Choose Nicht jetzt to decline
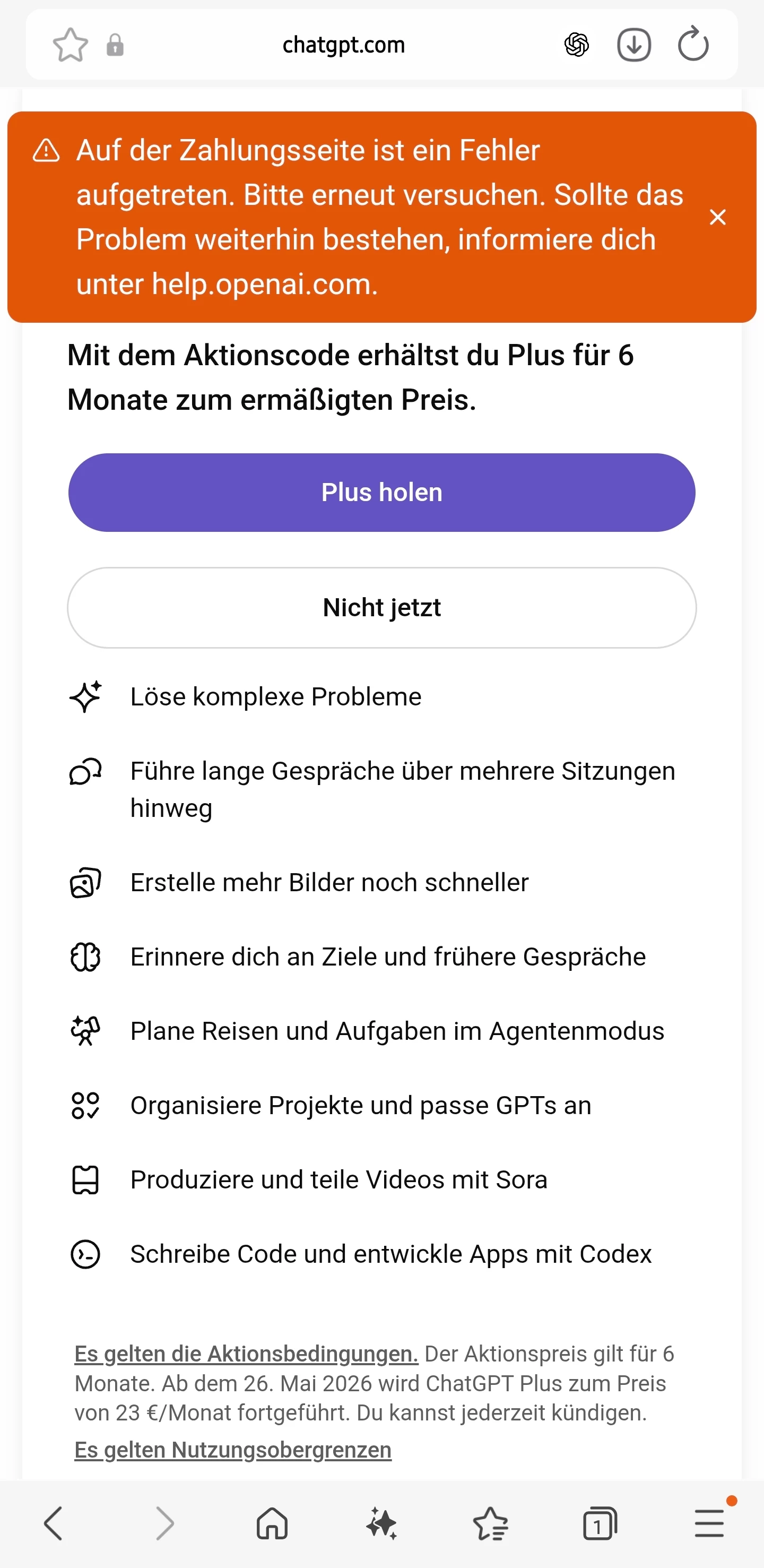Image resolution: width=764 pixels, height=1568 pixels. coord(381,607)
